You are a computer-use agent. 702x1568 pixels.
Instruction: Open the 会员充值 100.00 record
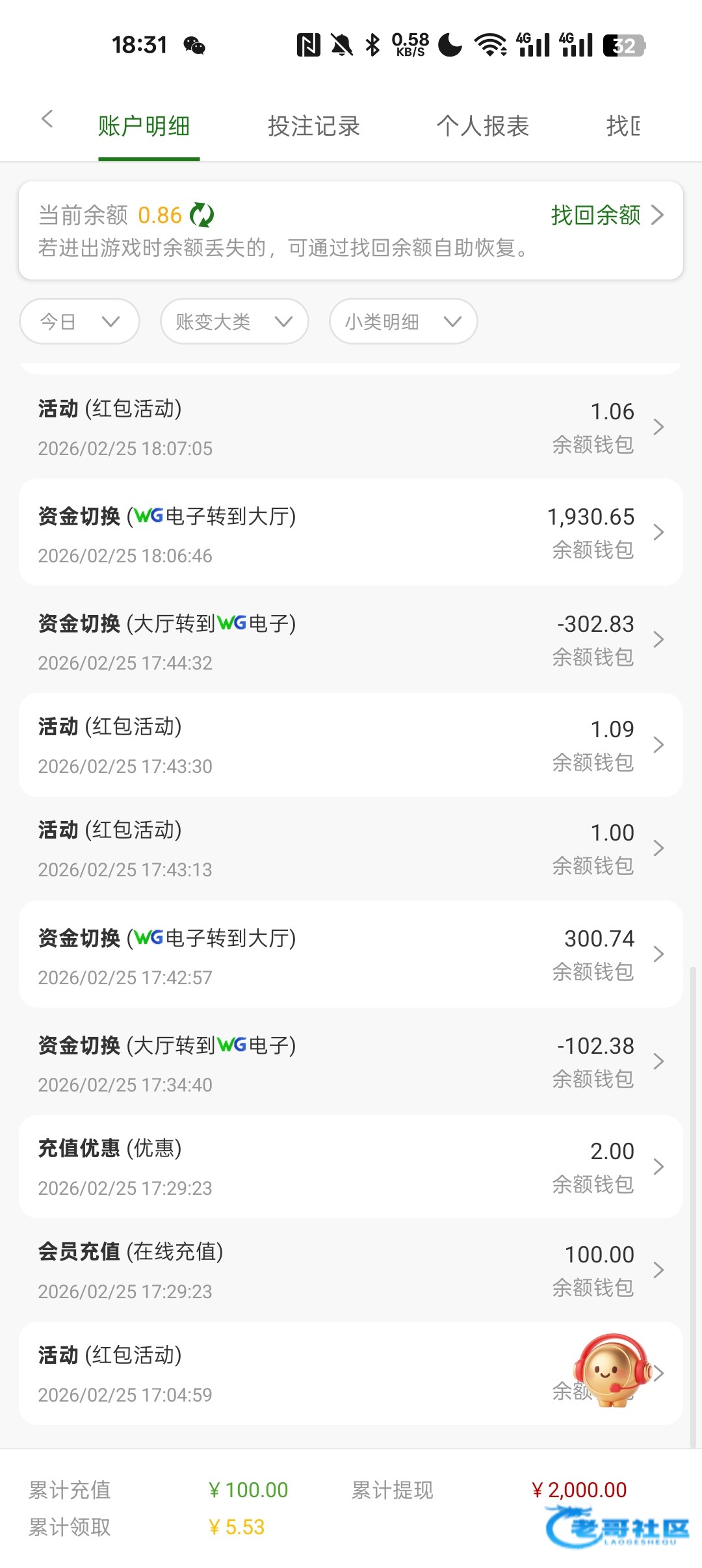(x=351, y=1270)
